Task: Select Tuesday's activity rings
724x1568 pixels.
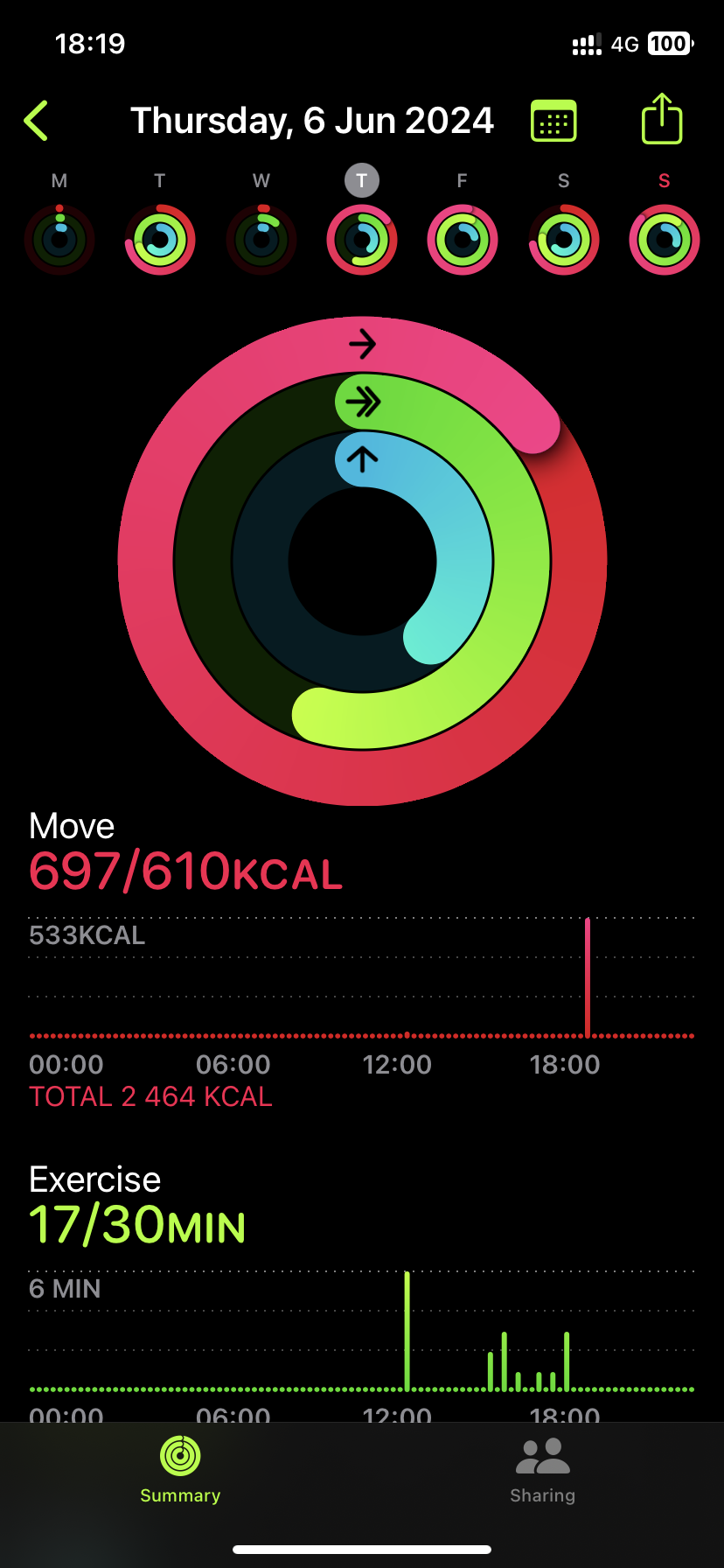Action: coord(160,239)
